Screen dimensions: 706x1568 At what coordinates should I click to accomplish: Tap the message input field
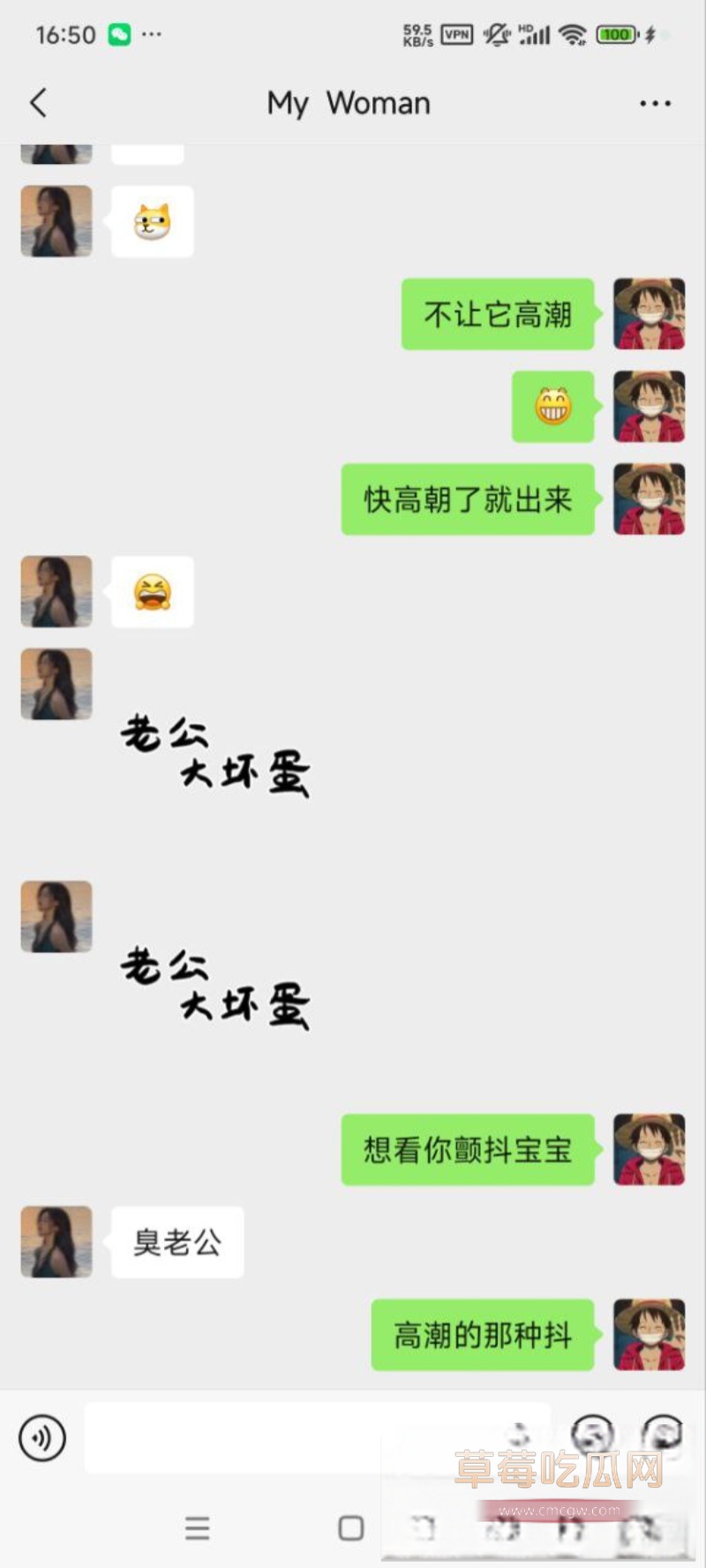pyautogui.click(x=309, y=1438)
